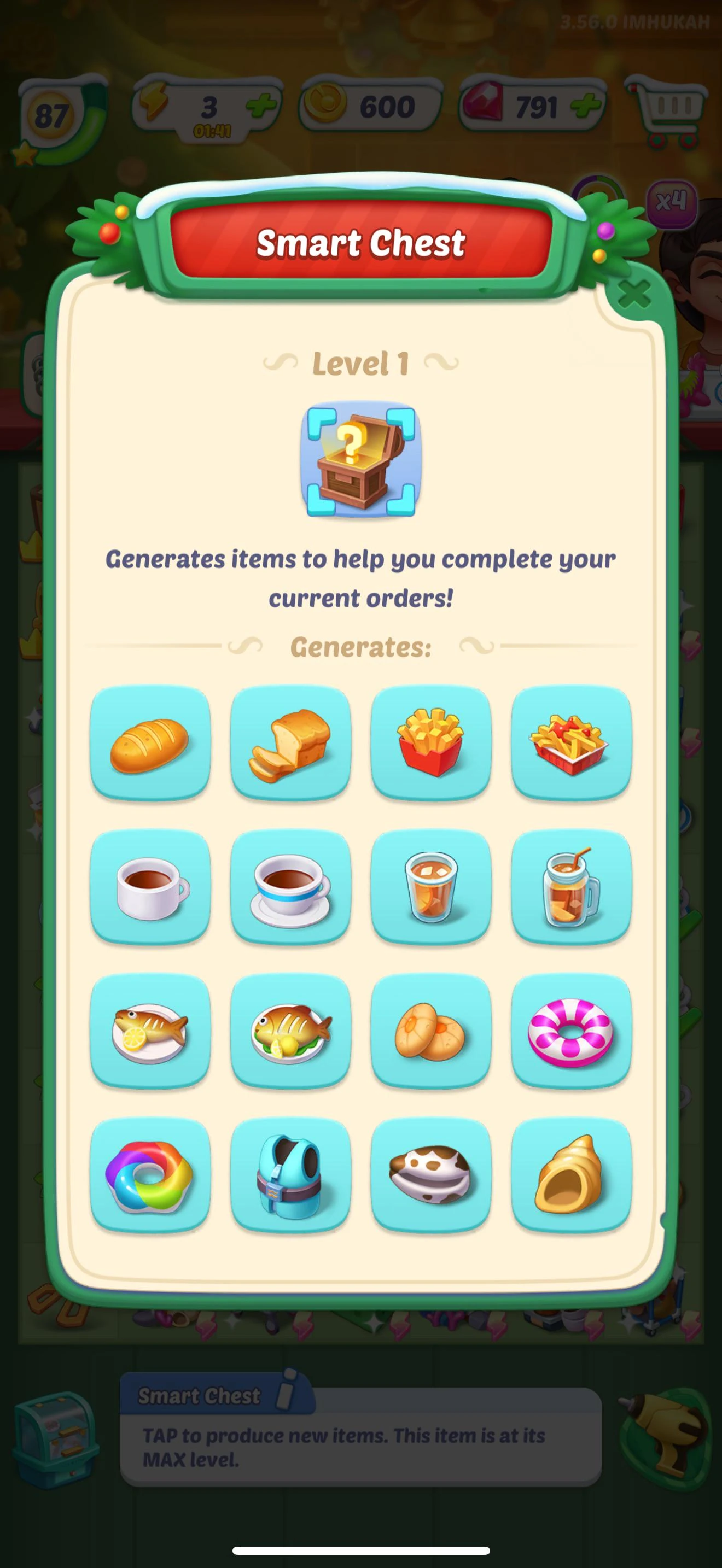
Task: Tap the iced tea jar with straw
Action: click(x=571, y=886)
